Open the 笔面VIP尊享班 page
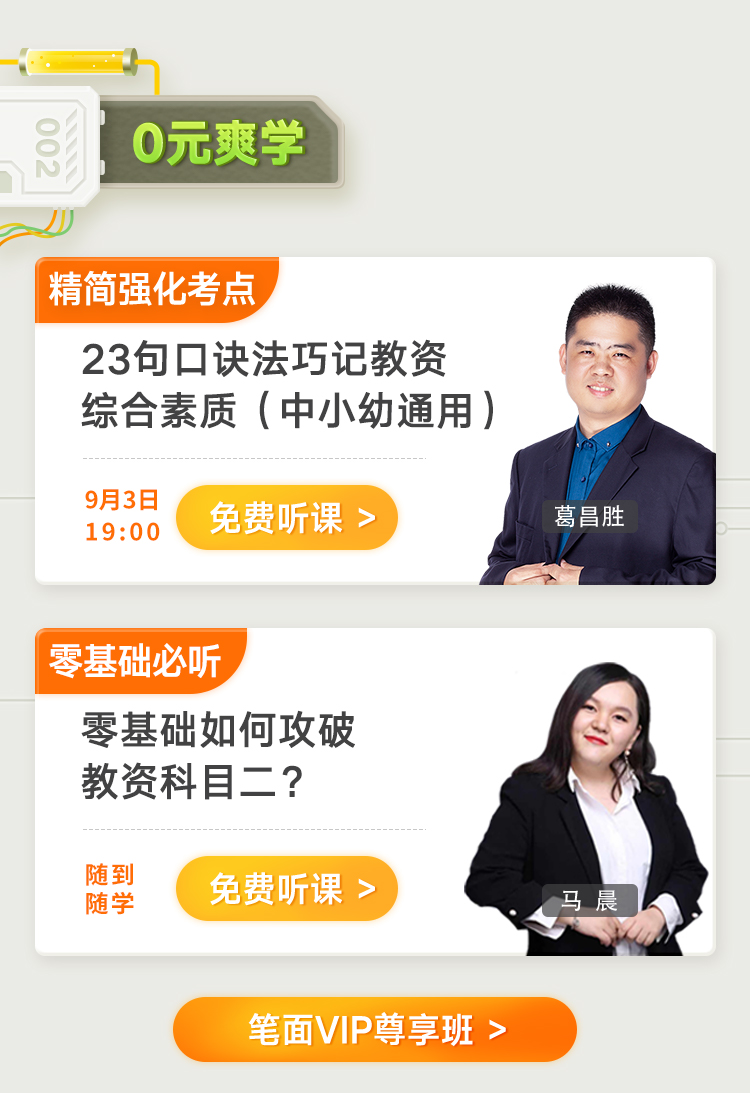This screenshot has height=1093, width=750. pyautogui.click(x=375, y=1029)
